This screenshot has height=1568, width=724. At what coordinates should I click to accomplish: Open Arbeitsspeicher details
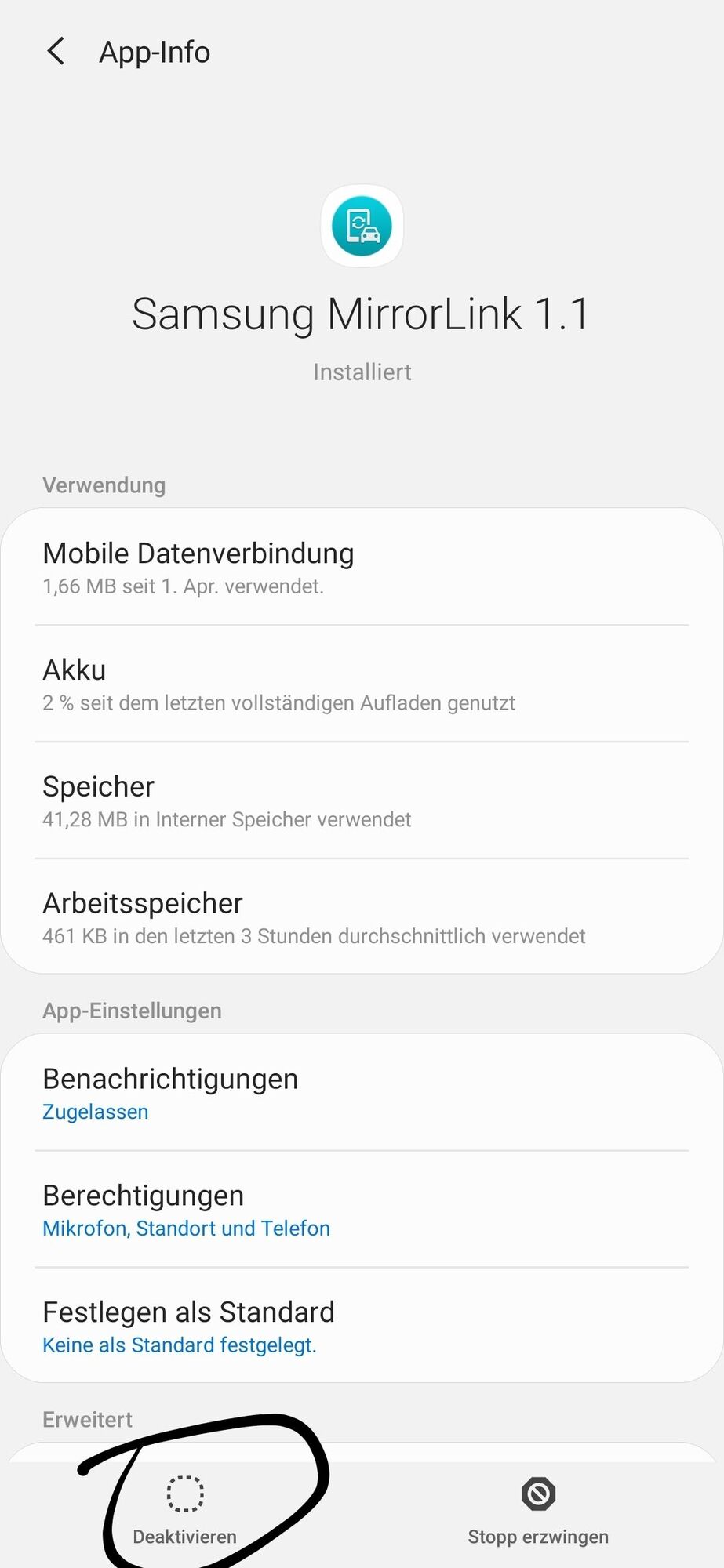click(x=362, y=918)
